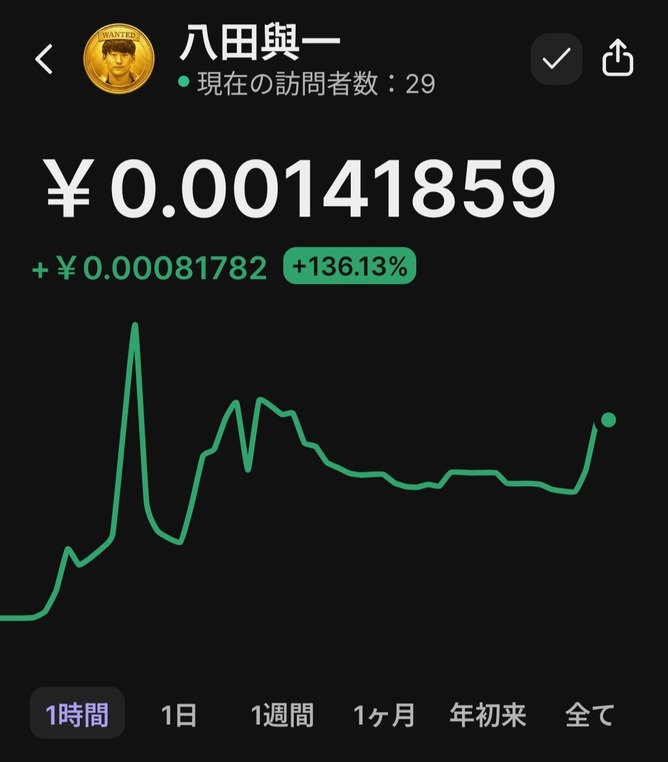View the 年初来 chart range
668x762 pixels.
click(x=488, y=715)
